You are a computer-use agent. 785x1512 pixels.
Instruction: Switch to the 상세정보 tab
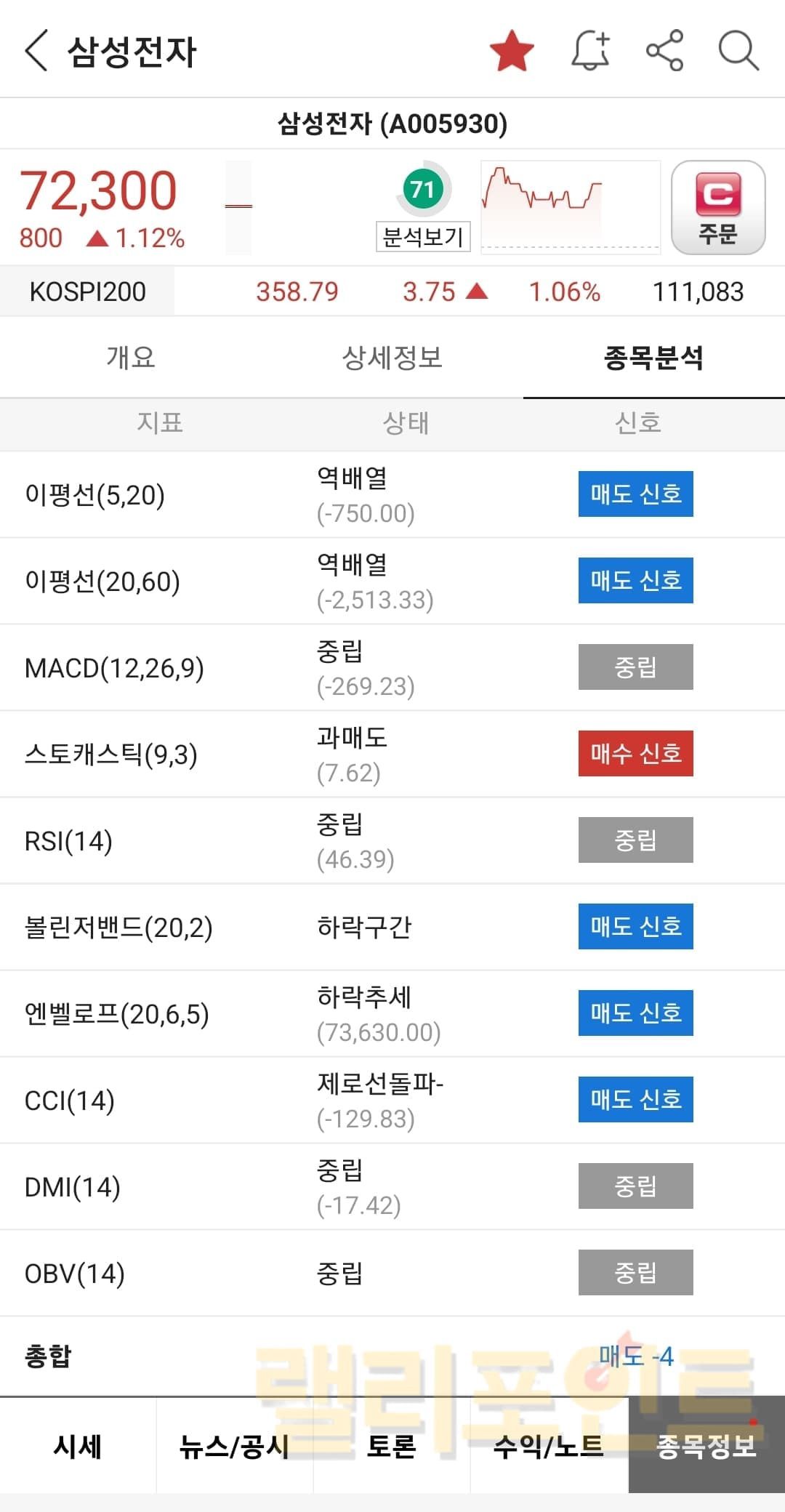(x=392, y=358)
